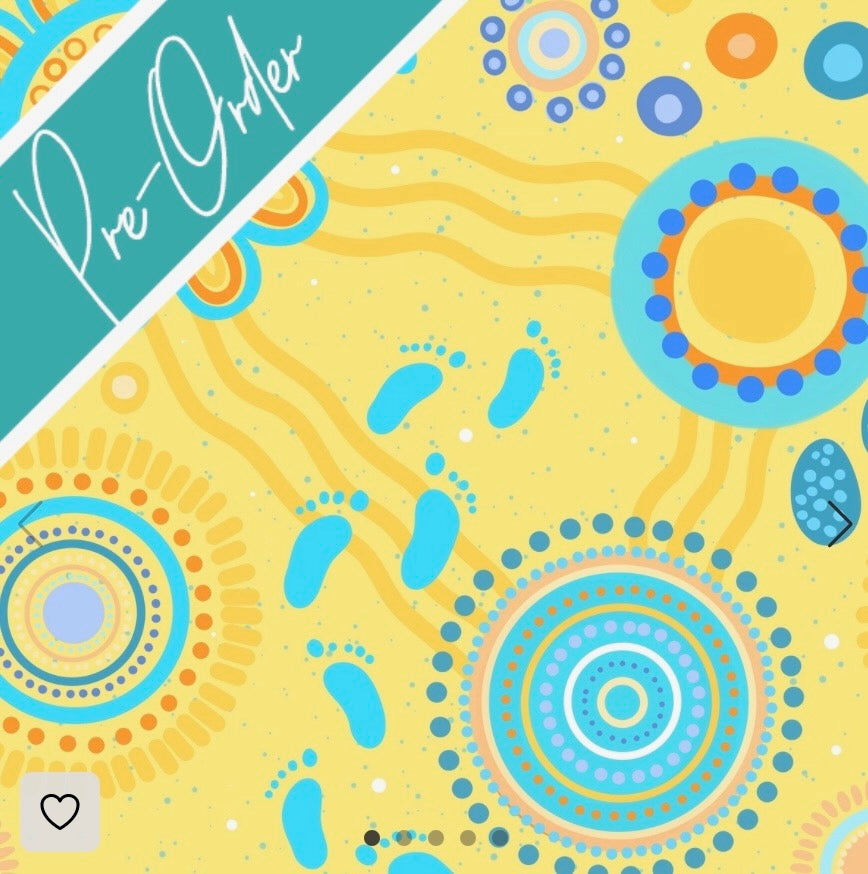The width and height of the screenshot is (868, 874).
Task: Show the next product image
Action: [x=838, y=524]
